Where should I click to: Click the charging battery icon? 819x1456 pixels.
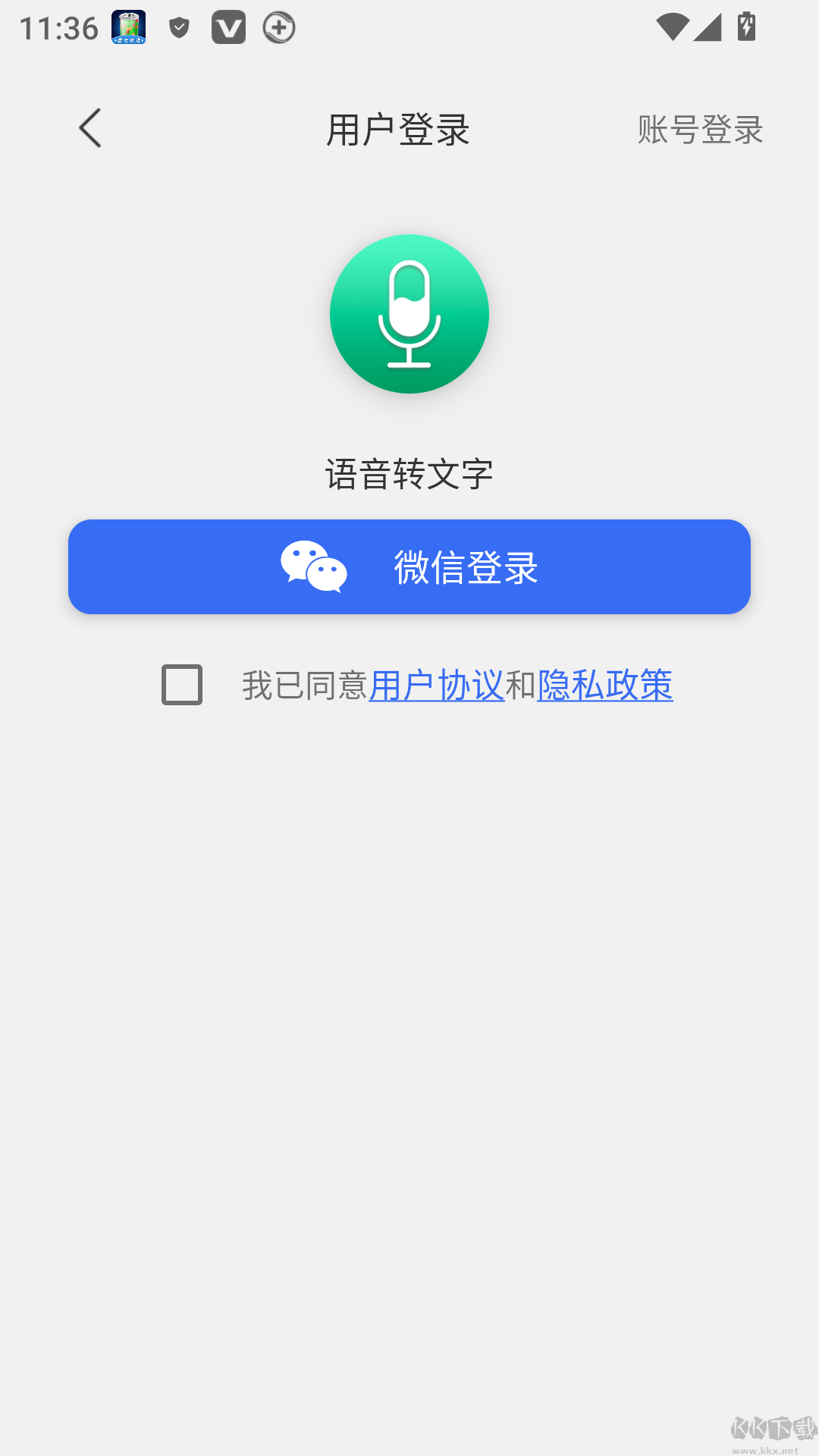click(745, 27)
